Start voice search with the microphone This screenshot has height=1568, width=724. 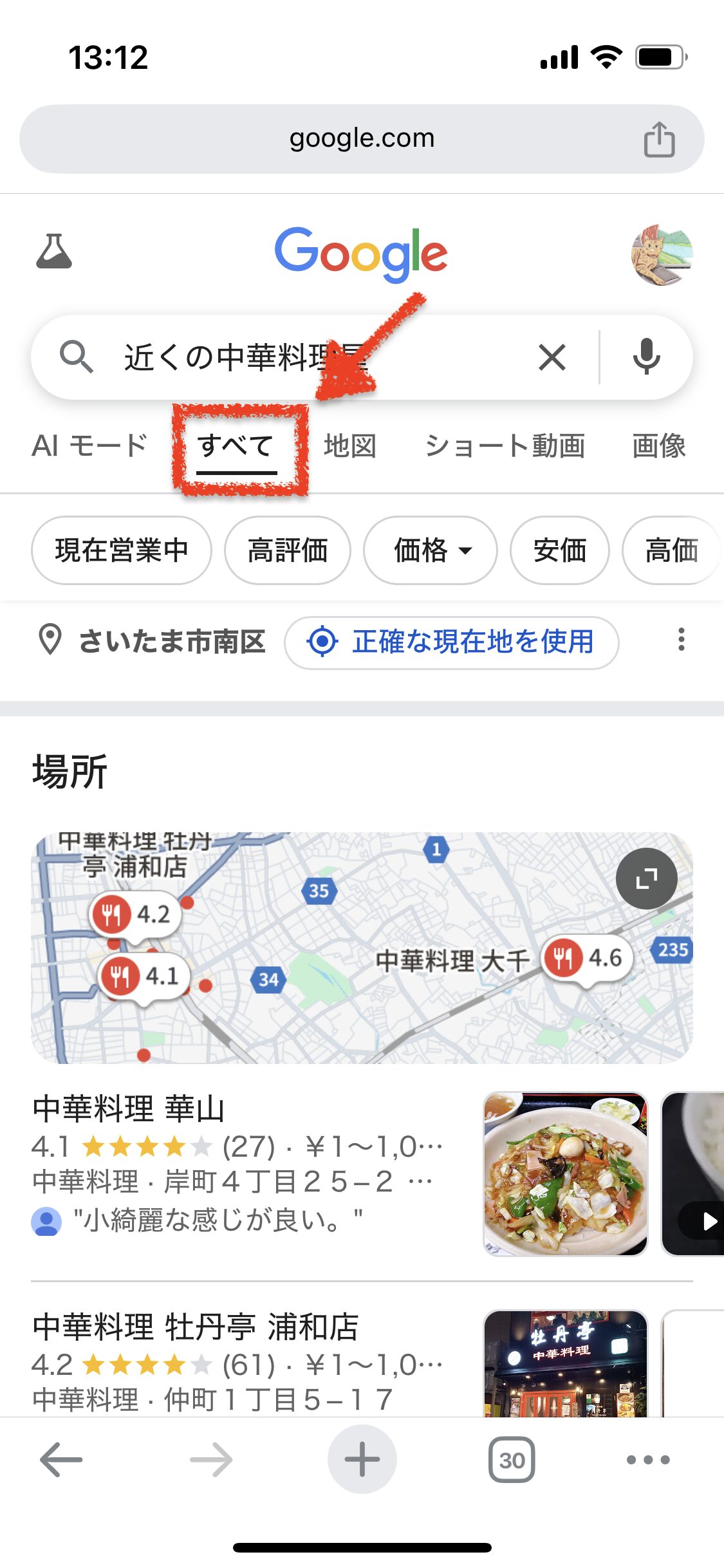646,357
